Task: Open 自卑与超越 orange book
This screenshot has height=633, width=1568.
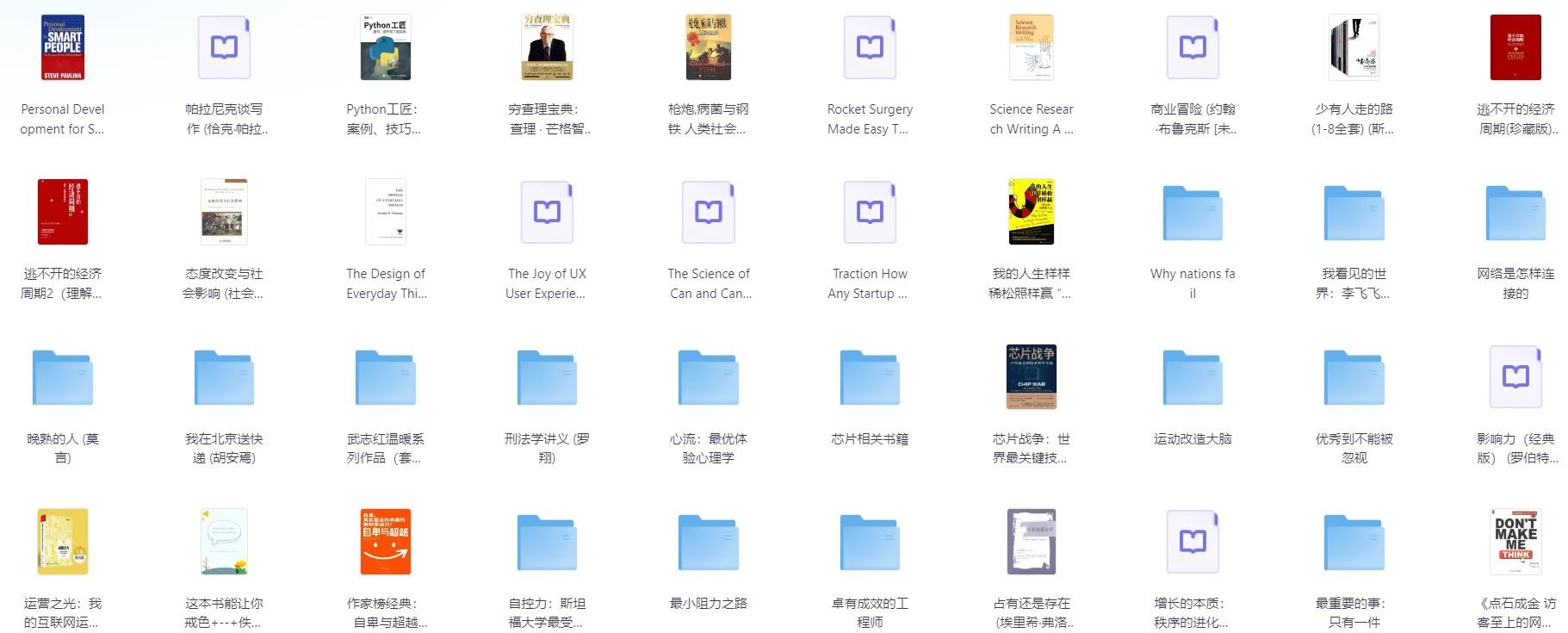Action: pyautogui.click(x=385, y=542)
